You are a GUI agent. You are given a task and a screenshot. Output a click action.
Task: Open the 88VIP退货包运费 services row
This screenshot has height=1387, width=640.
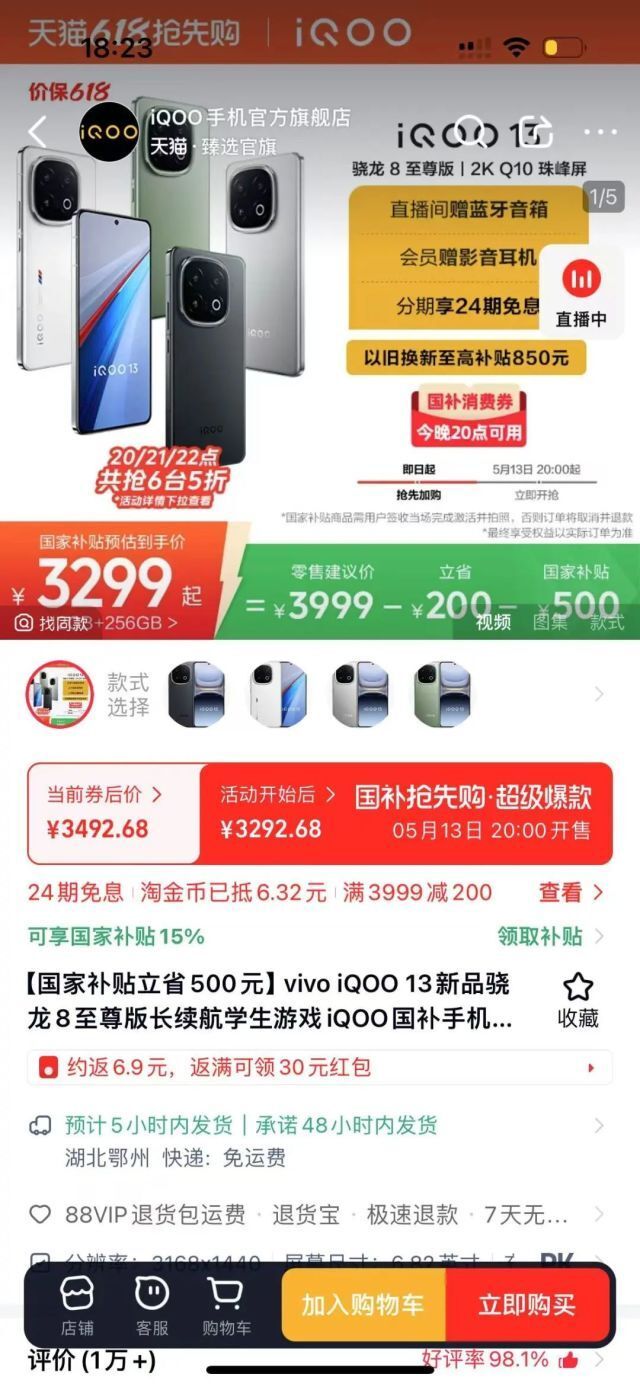[319, 1215]
